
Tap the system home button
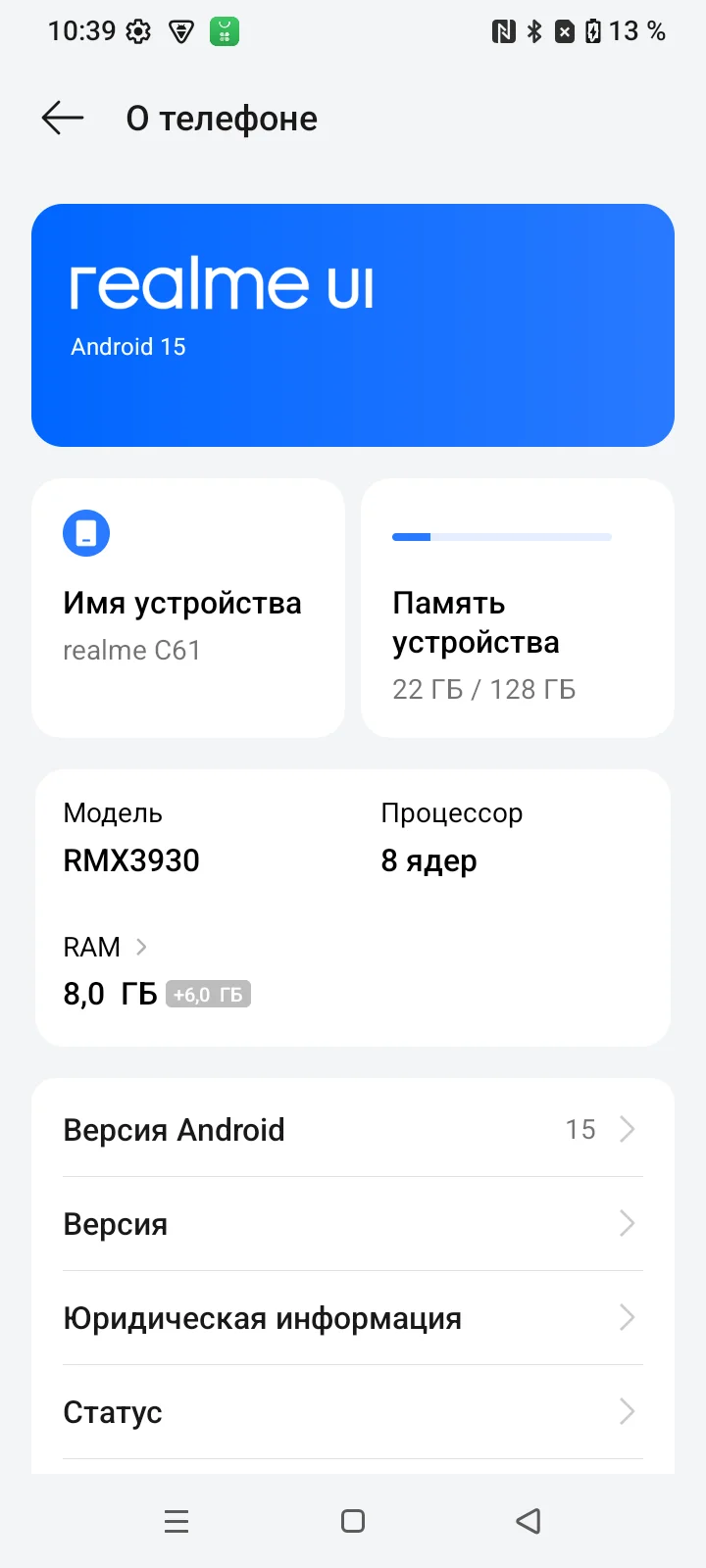pyautogui.click(x=353, y=1521)
